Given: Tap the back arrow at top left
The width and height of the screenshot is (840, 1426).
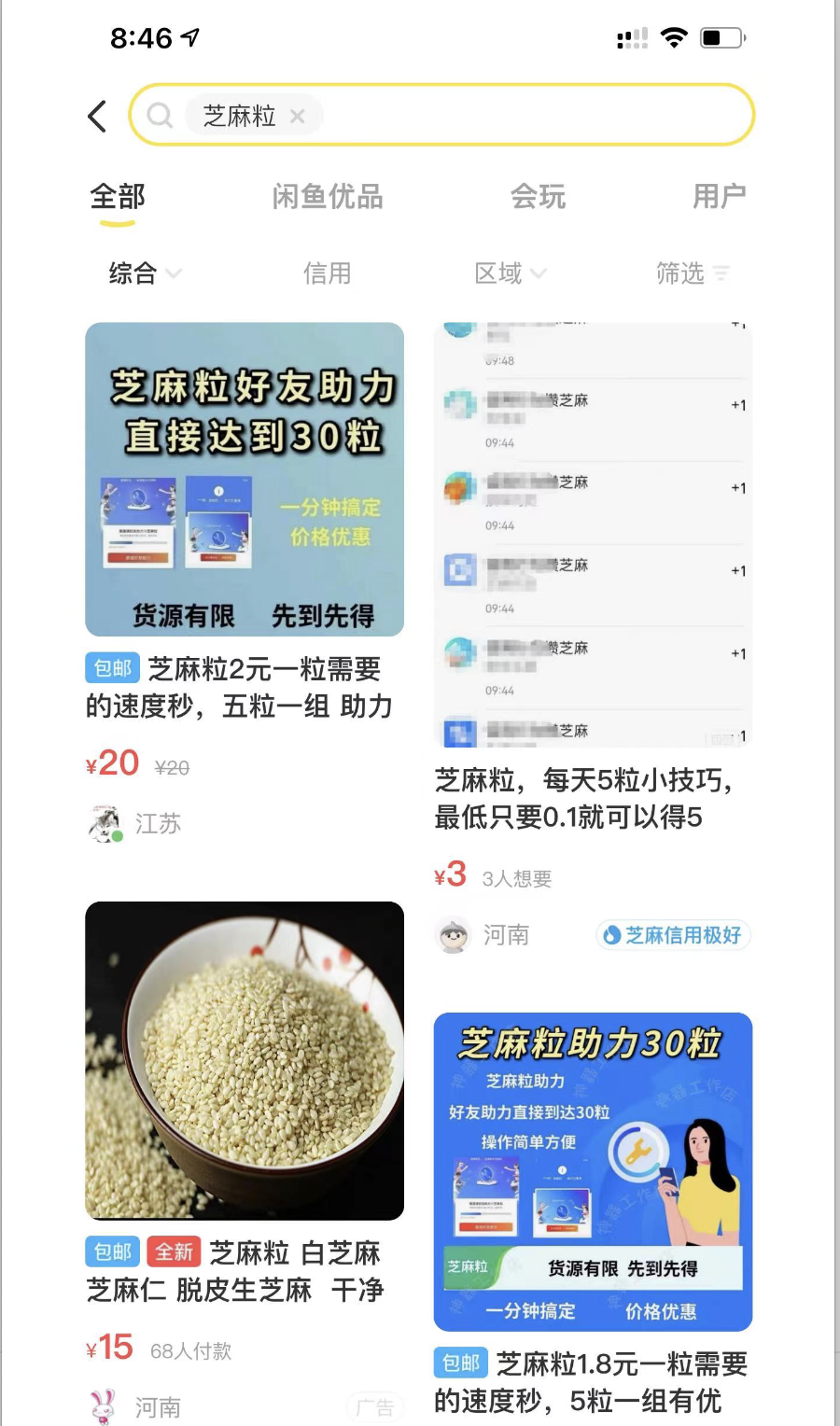Looking at the screenshot, I should coord(97,115).
